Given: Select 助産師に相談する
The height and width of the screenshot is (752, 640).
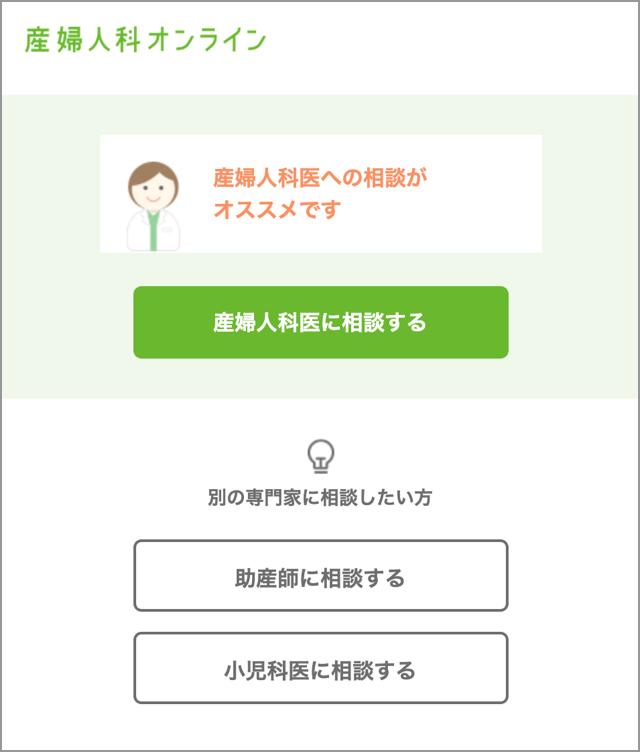Looking at the screenshot, I should (x=320, y=576).
